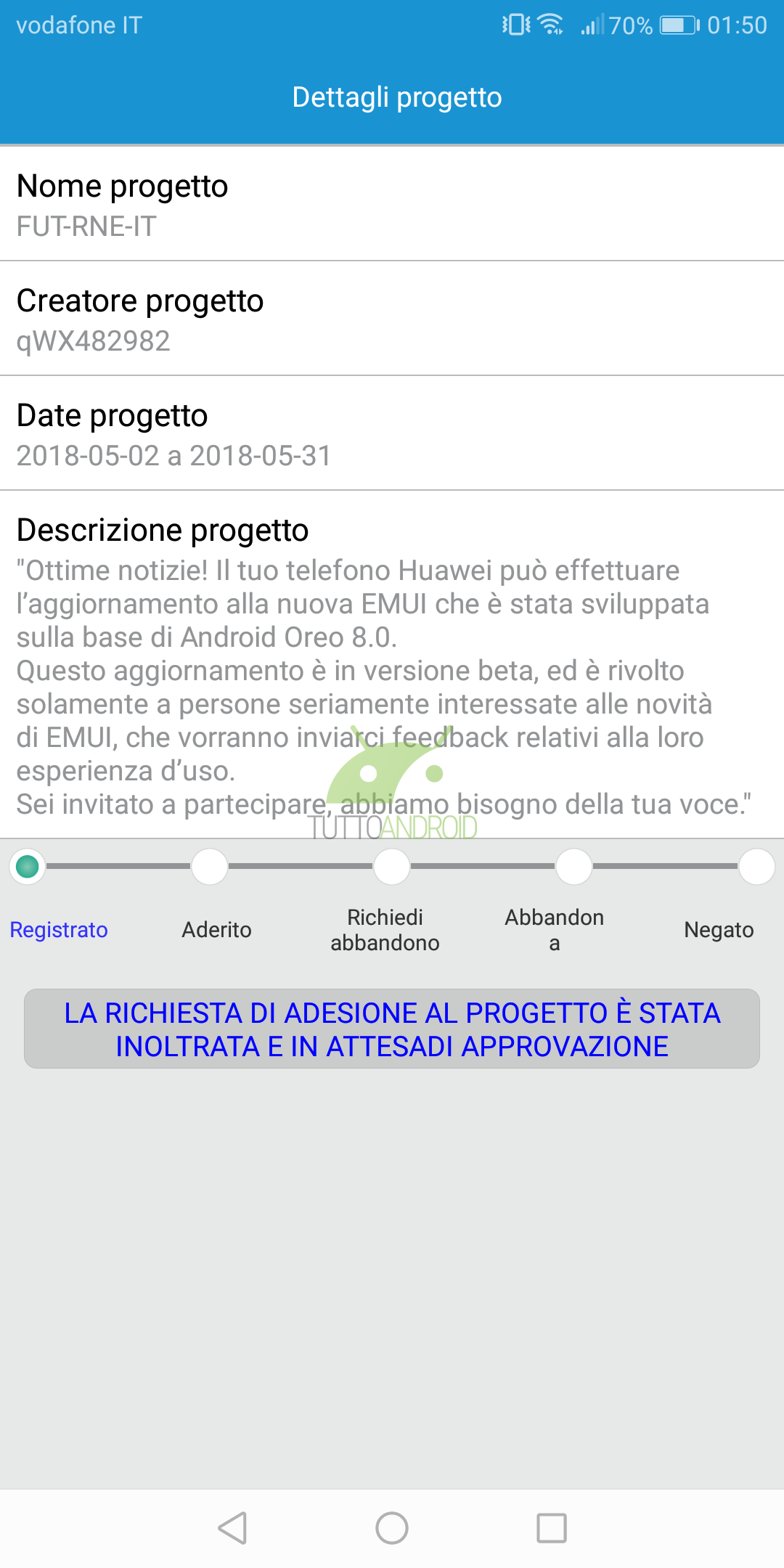The width and height of the screenshot is (784, 1568).
Task: Tap the grey adhesion request pending button
Action: (x=392, y=1029)
